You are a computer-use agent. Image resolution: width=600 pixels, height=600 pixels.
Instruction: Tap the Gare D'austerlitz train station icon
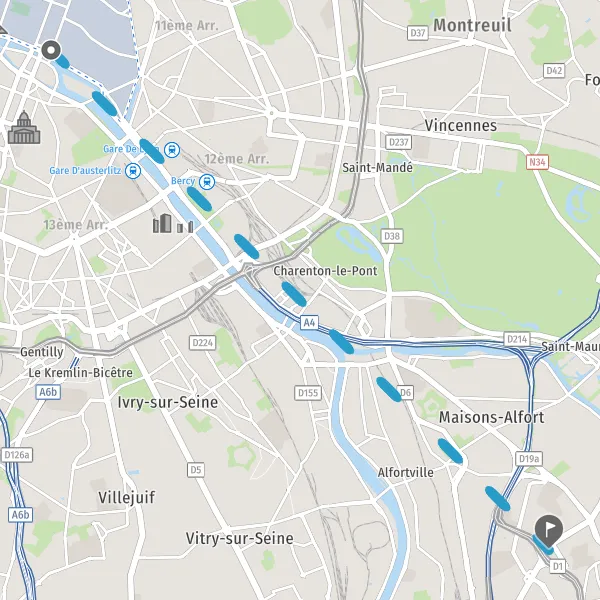pos(133,171)
